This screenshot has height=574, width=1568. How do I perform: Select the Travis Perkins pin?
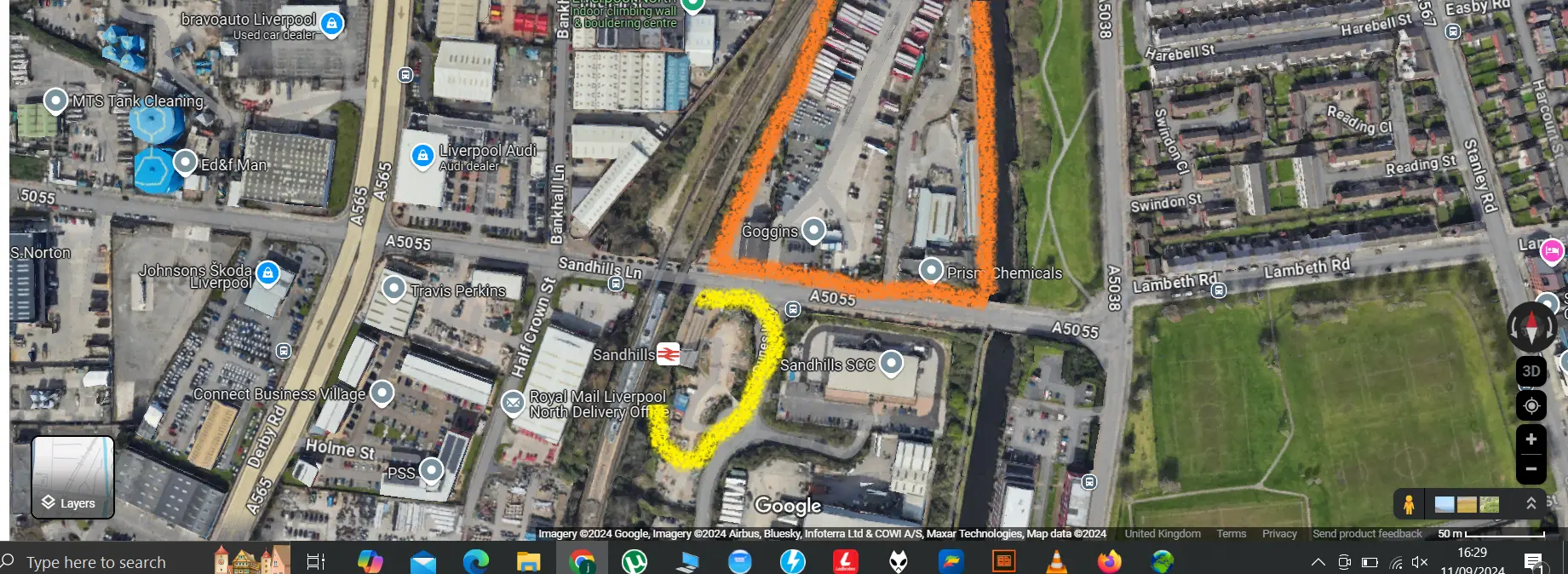(x=393, y=288)
